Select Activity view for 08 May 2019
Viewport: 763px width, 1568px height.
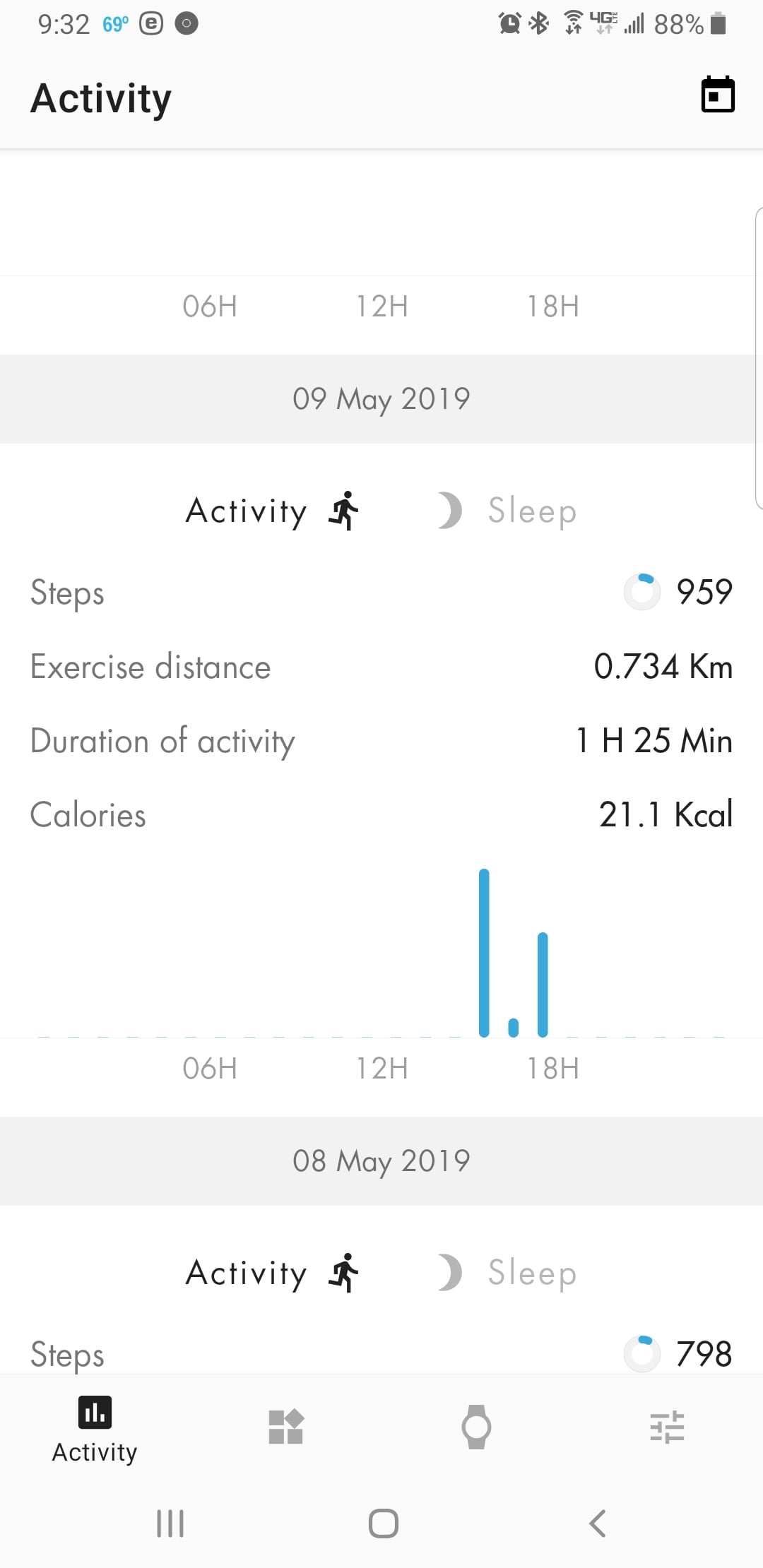272,1273
